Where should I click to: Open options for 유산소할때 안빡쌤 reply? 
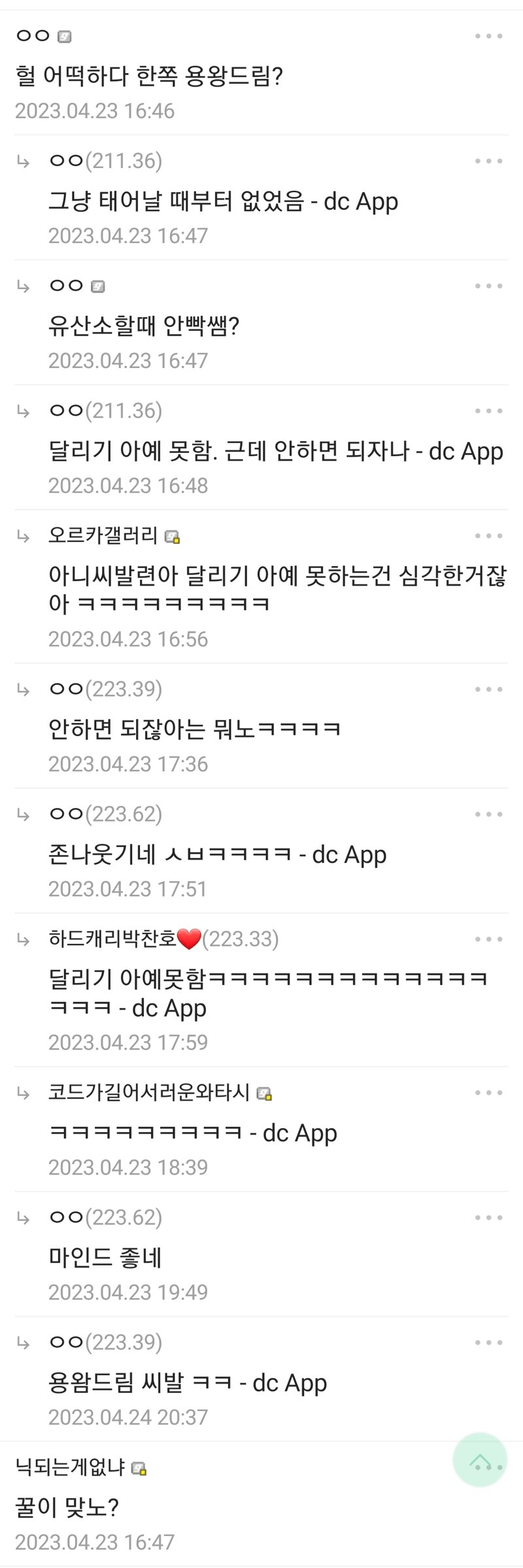[x=488, y=286]
